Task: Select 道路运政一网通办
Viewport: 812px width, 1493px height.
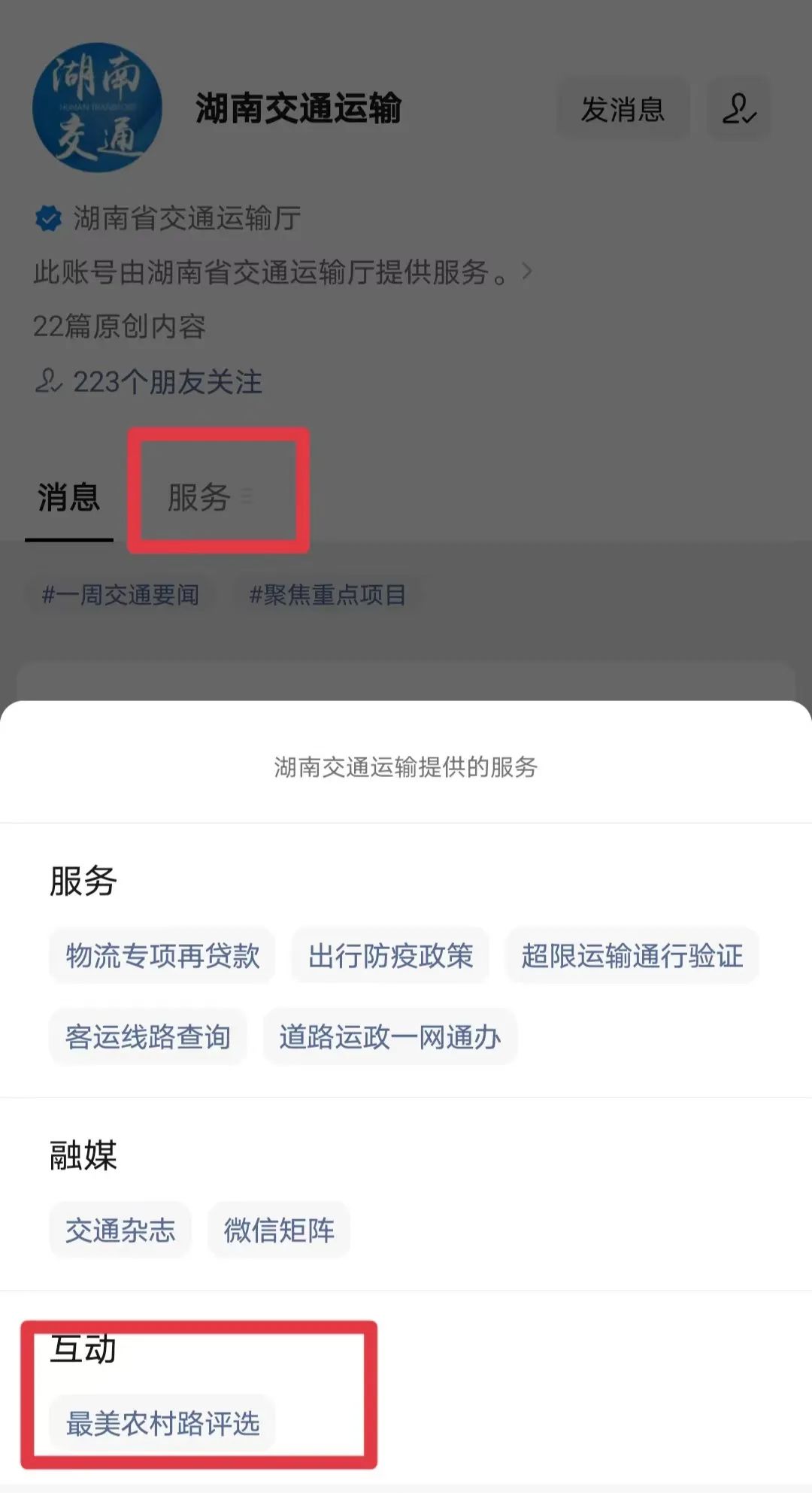Action: [x=389, y=1037]
